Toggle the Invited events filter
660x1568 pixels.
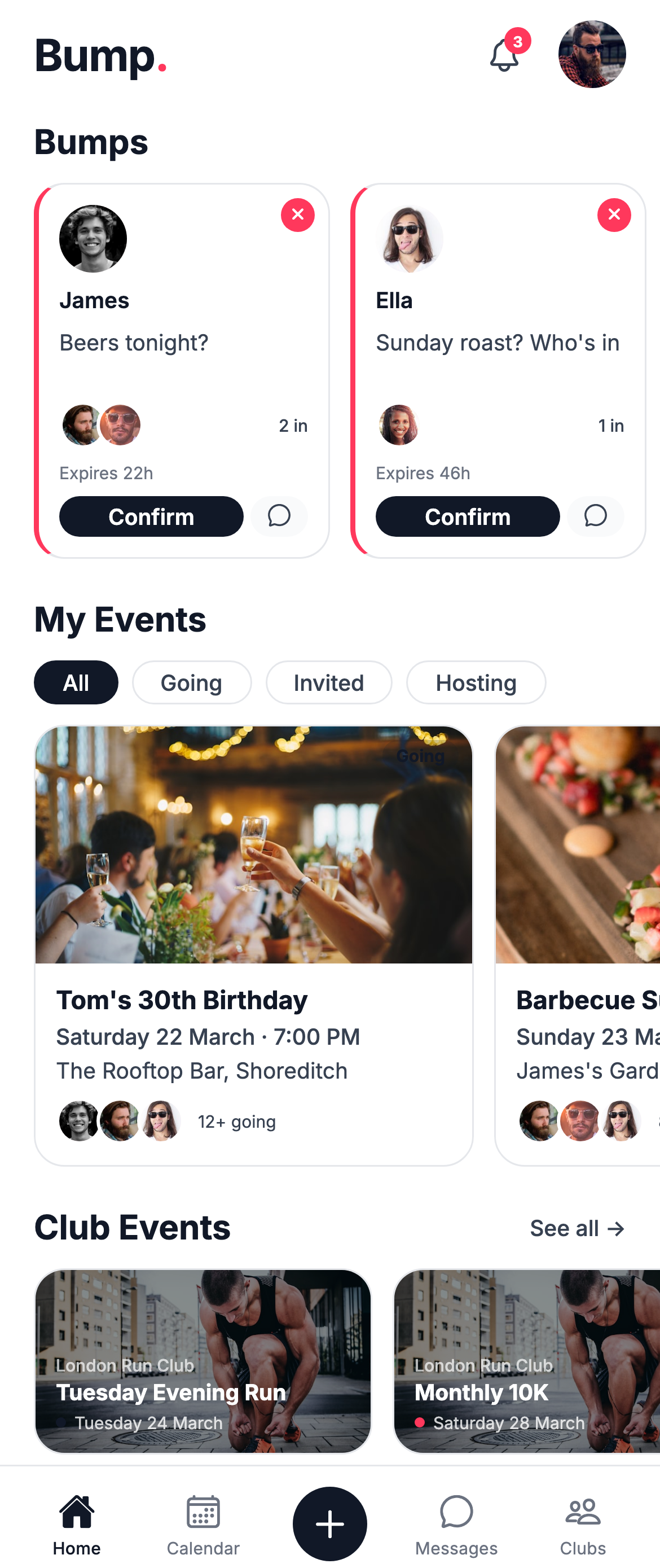[328, 682]
